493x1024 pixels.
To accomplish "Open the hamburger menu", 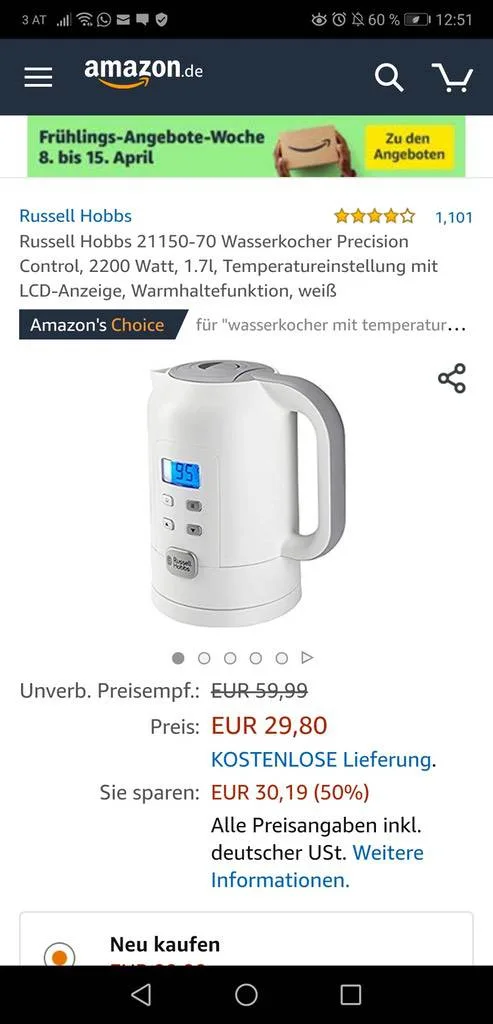I will click(x=39, y=78).
